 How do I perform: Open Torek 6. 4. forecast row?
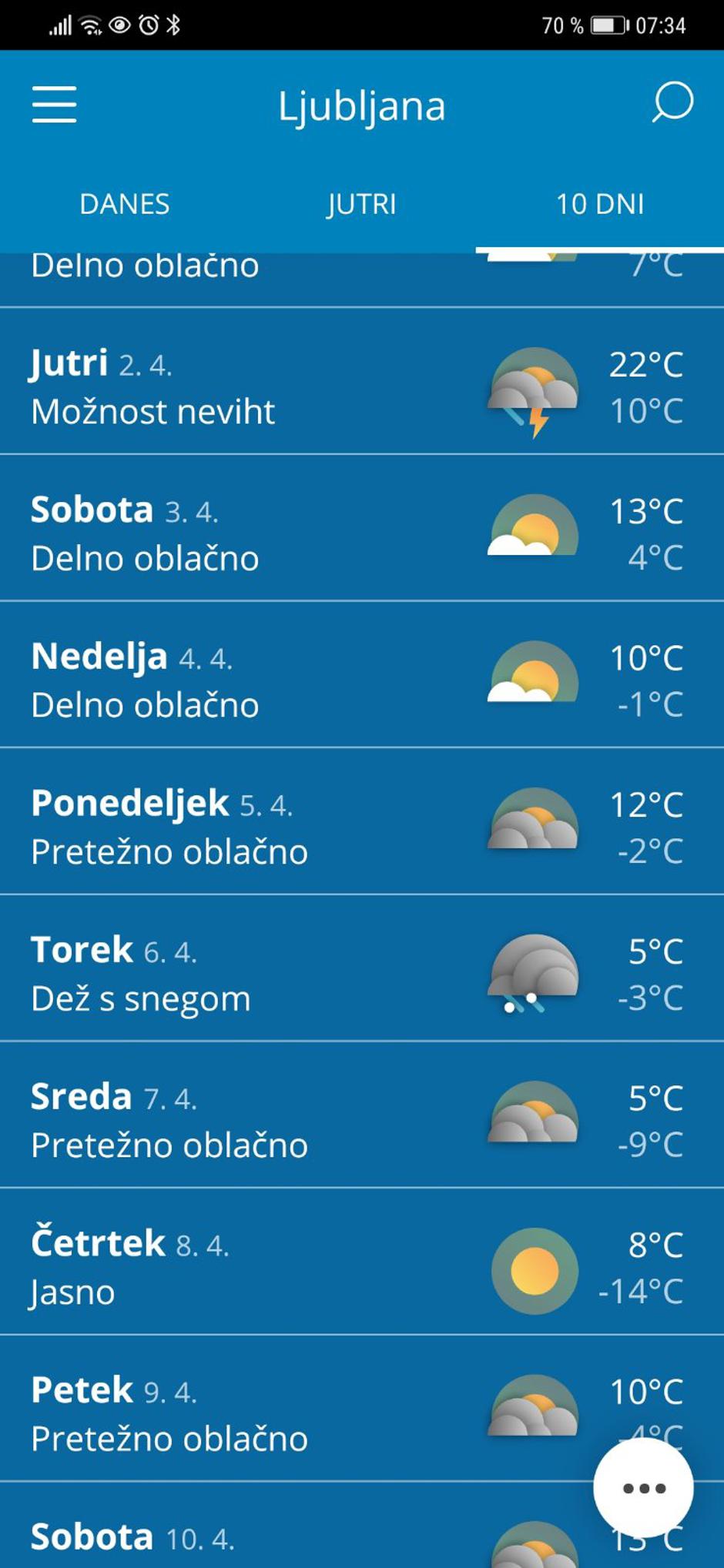pos(308,974)
